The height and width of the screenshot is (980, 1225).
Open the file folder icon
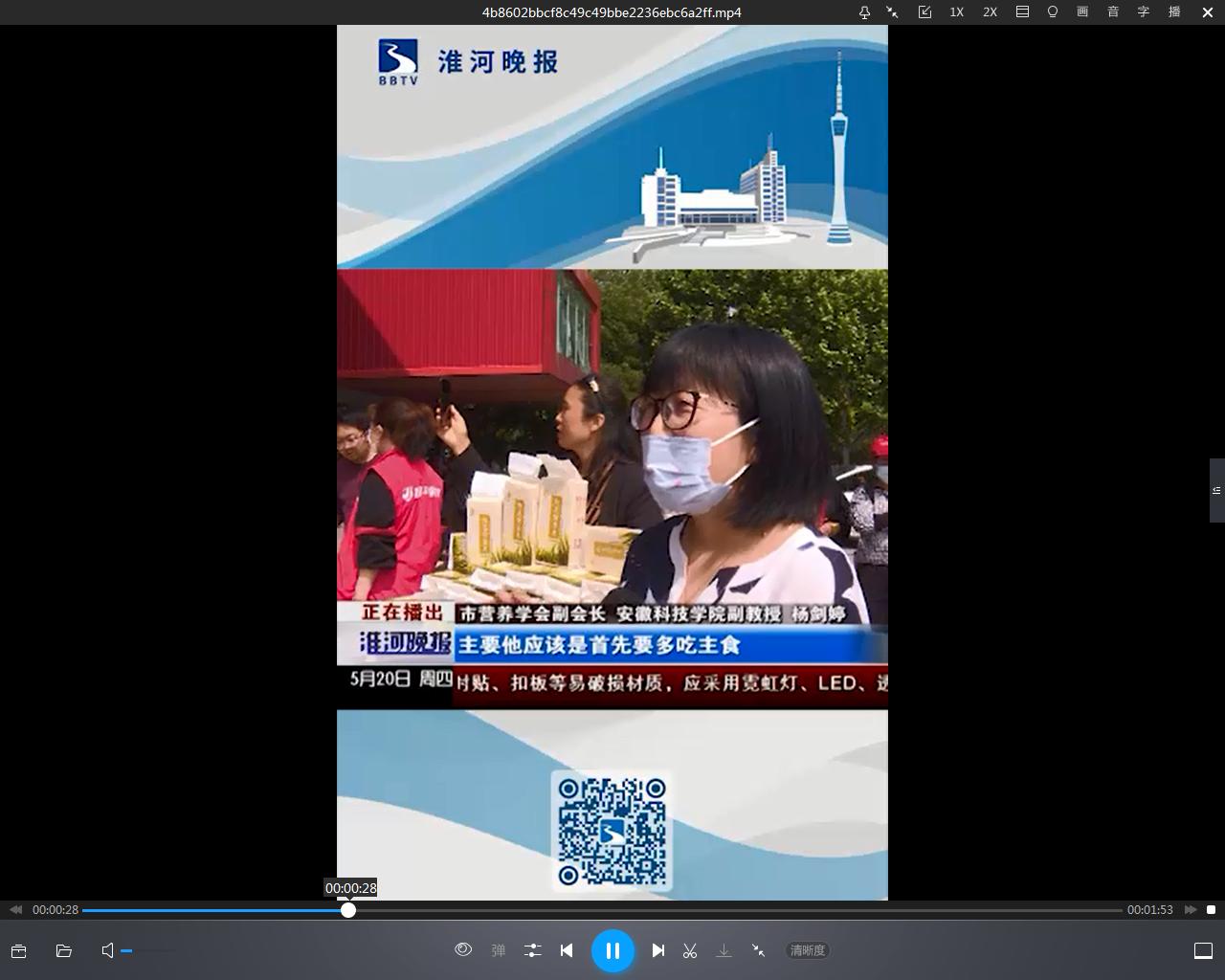64,950
